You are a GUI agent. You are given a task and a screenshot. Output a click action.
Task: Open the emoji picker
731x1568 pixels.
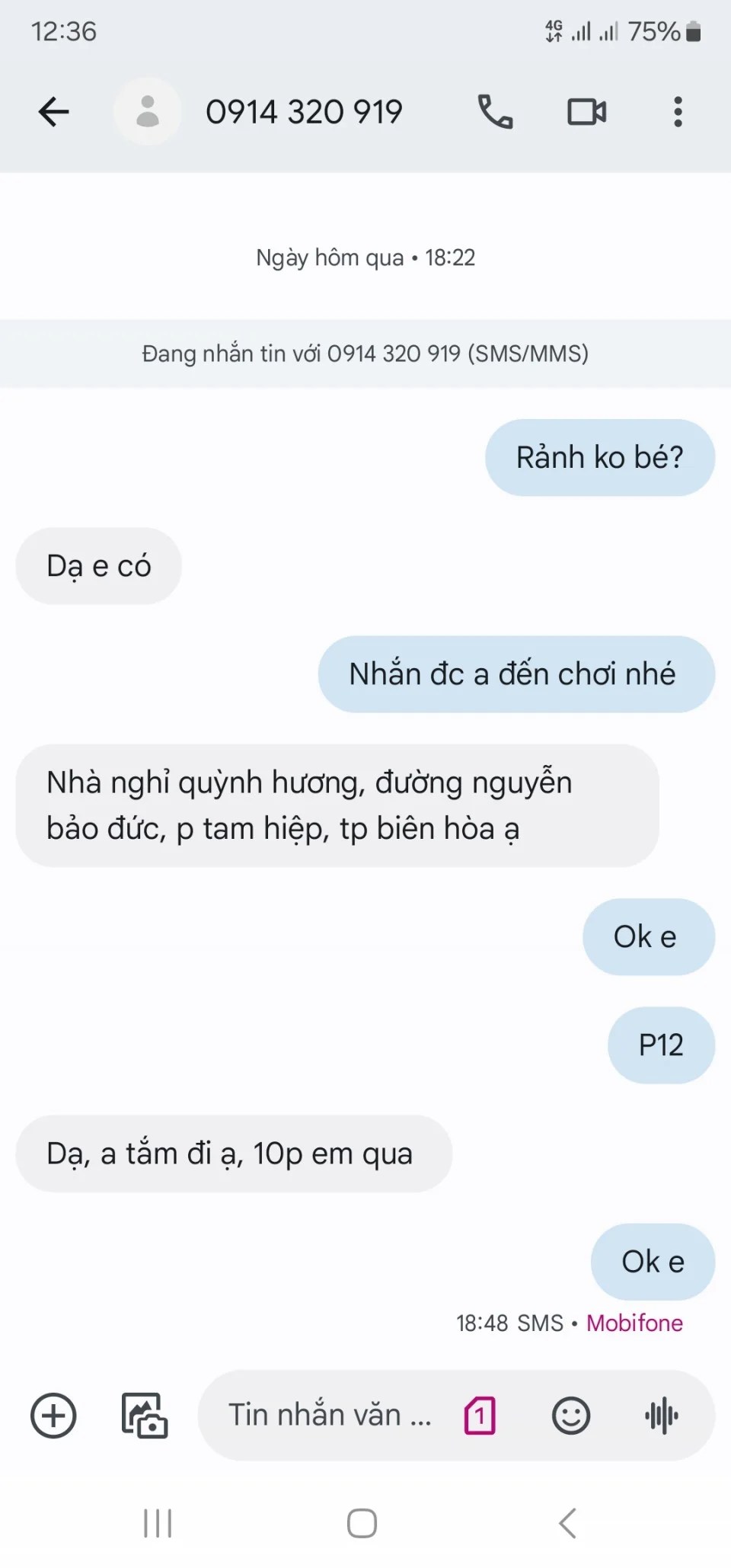(571, 1416)
